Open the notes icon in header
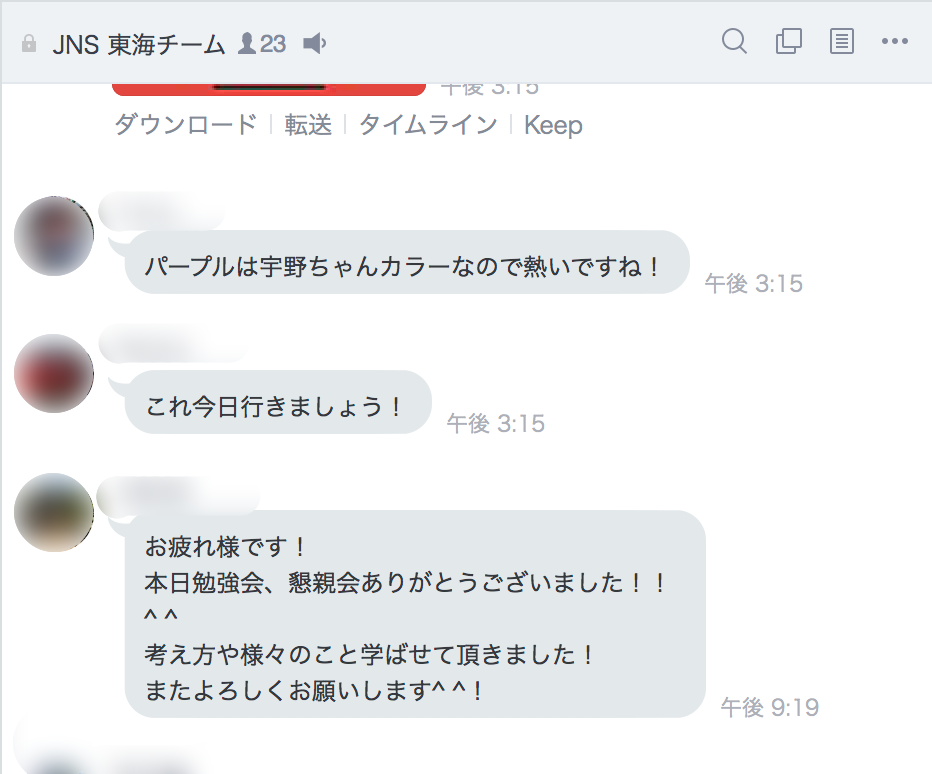Screen dimensions: 932x774 coord(842,42)
